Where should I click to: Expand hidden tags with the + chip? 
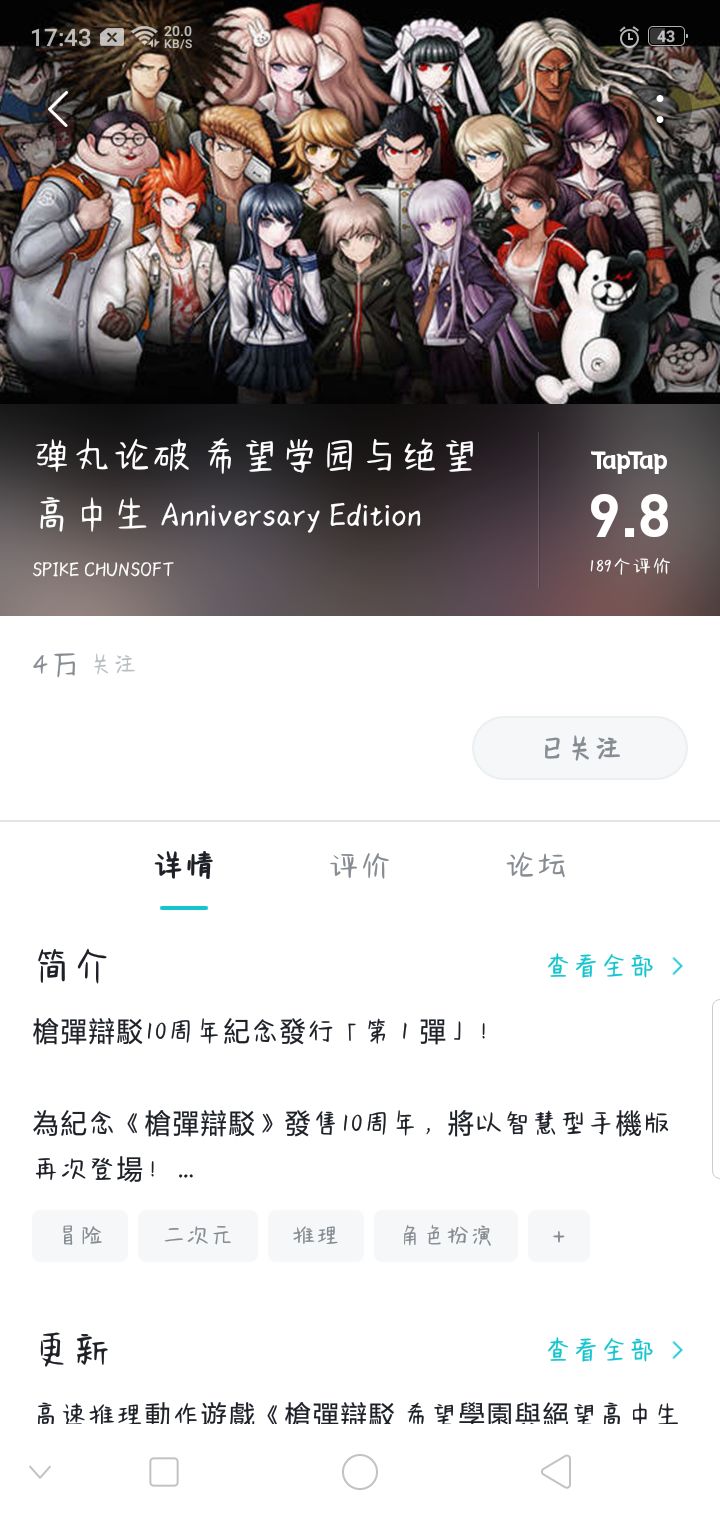pyautogui.click(x=559, y=1236)
